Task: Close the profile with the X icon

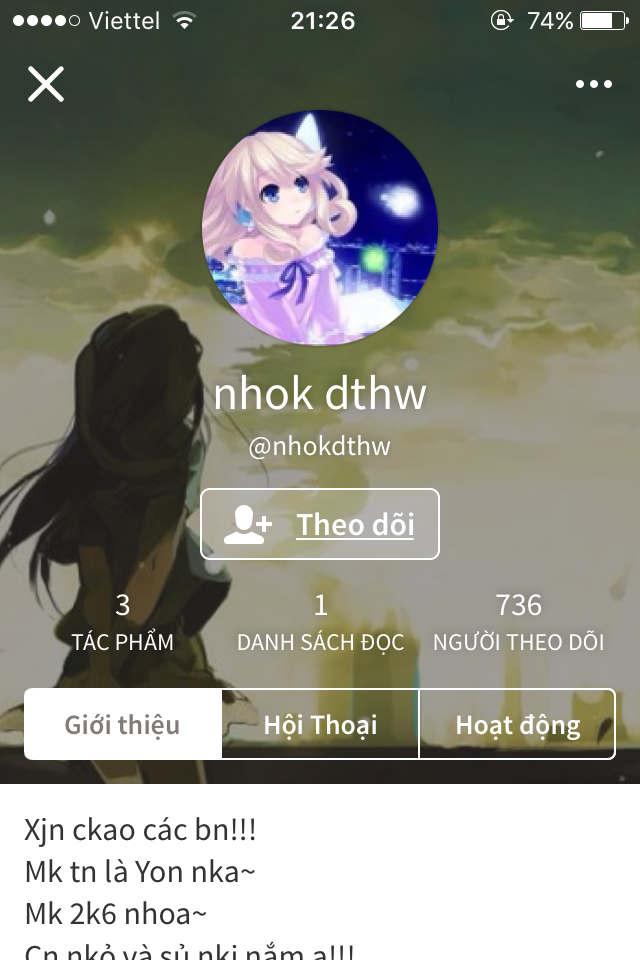Action: [x=46, y=85]
